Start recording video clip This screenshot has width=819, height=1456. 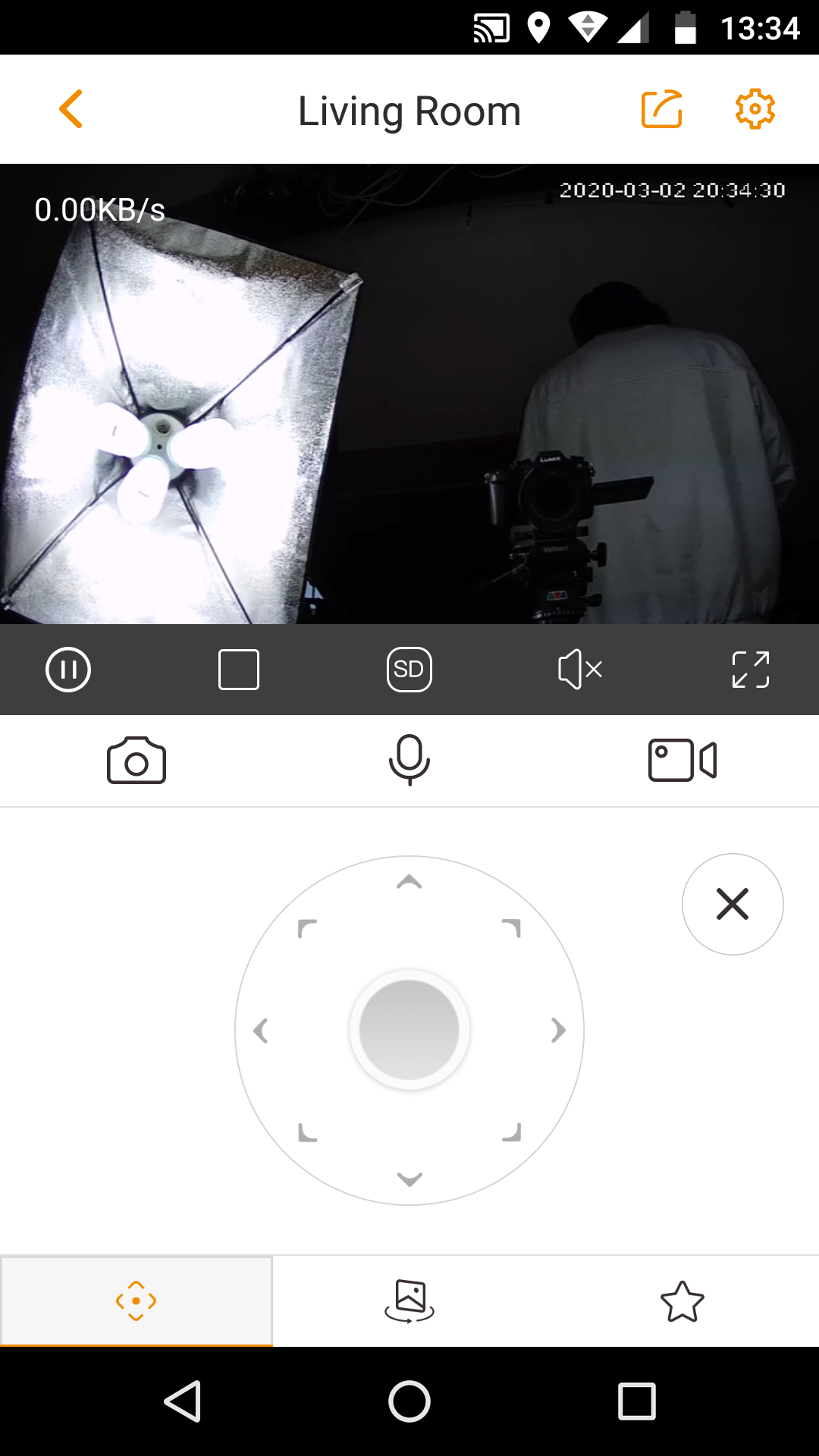tap(682, 761)
